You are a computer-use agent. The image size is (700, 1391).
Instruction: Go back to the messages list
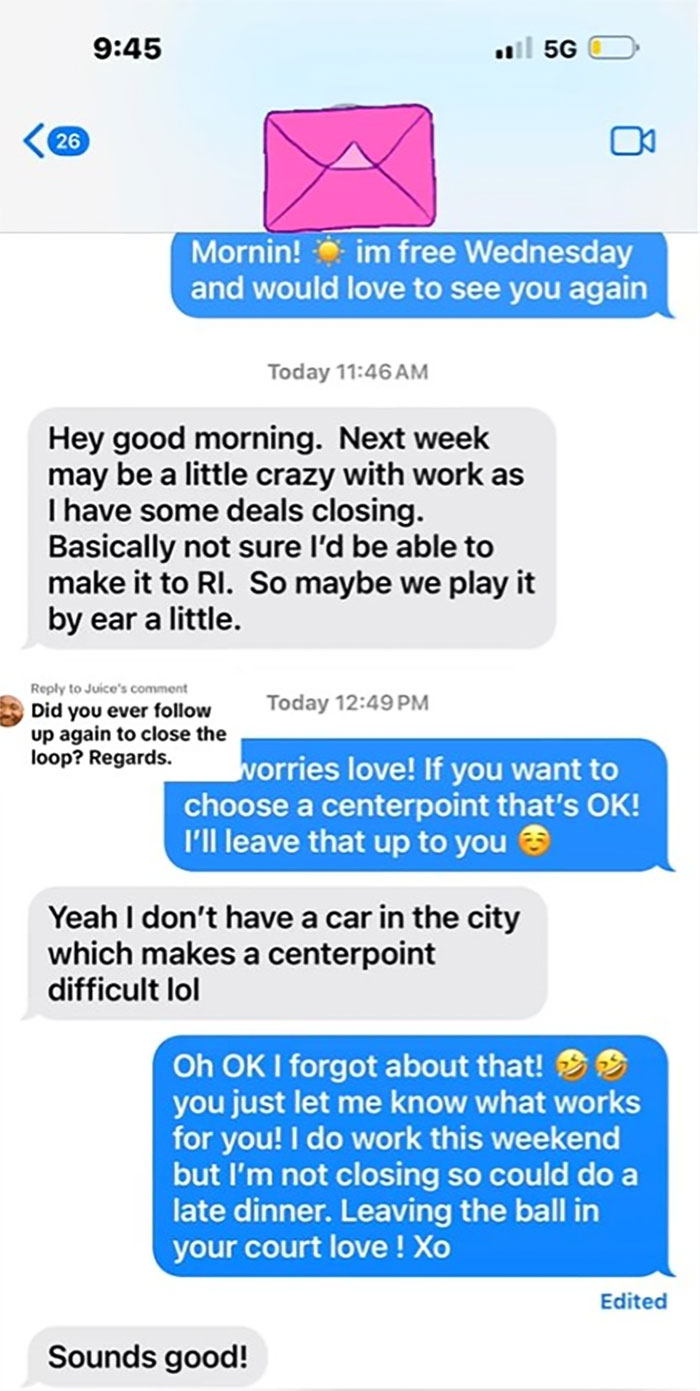pyautogui.click(x=53, y=141)
